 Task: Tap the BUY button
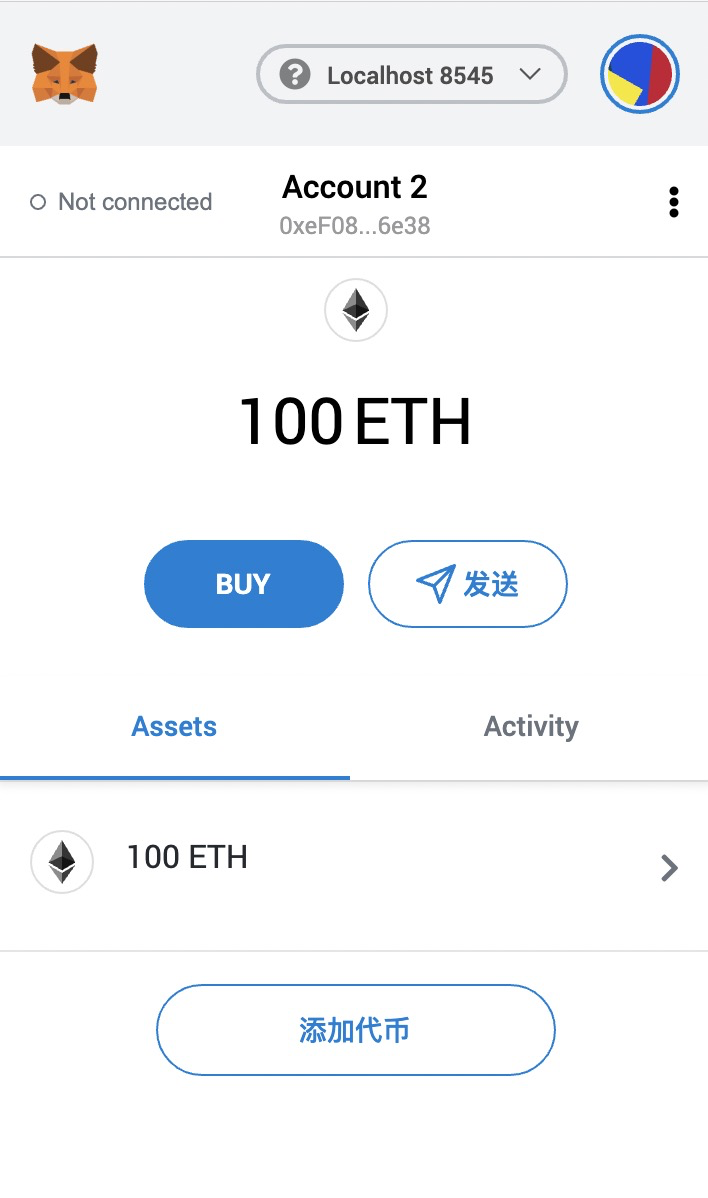tap(244, 584)
